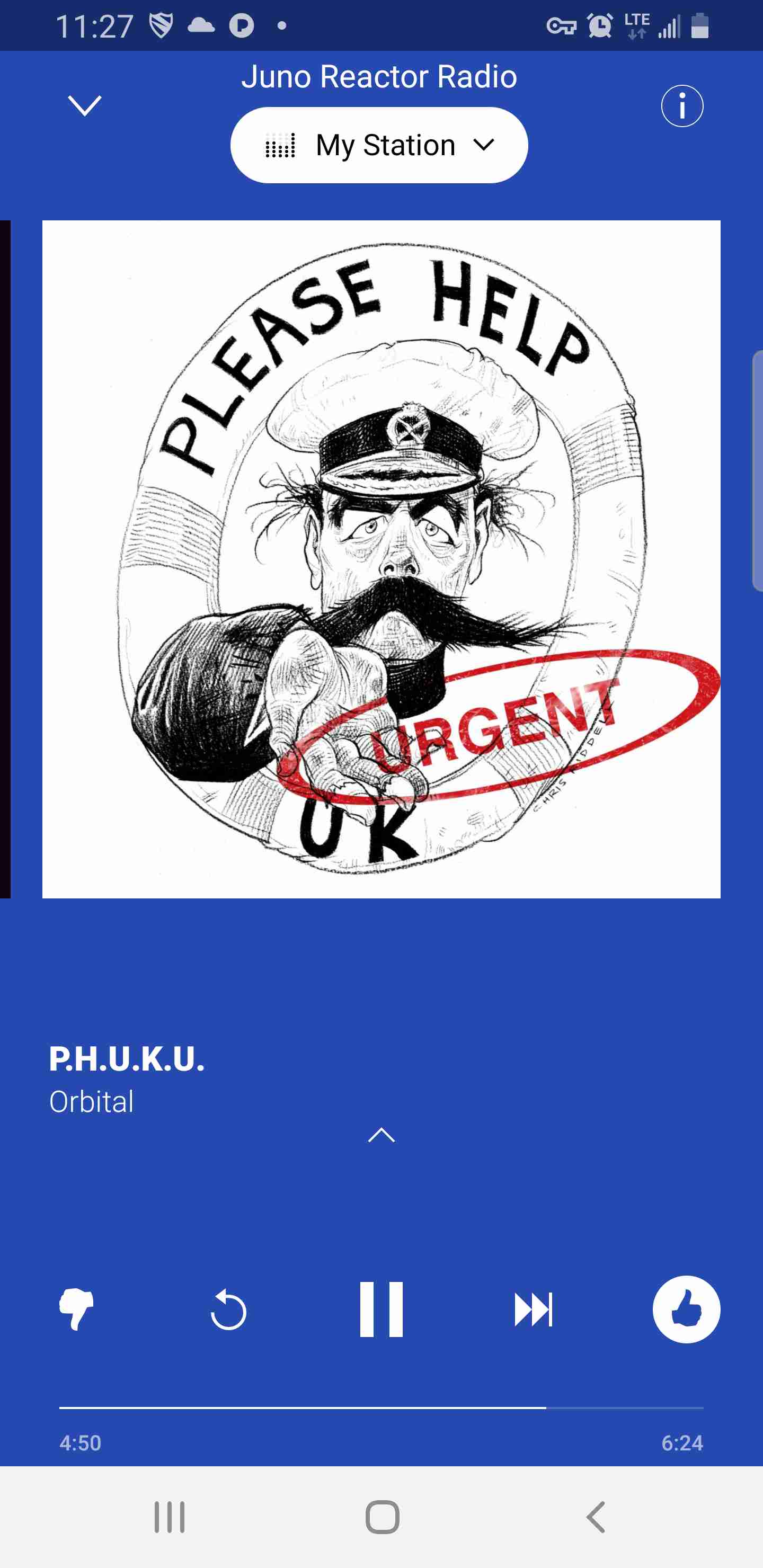Screen dimensions: 763x1568
Task: Thumb up P.H.U.K.U.
Action: click(686, 1308)
